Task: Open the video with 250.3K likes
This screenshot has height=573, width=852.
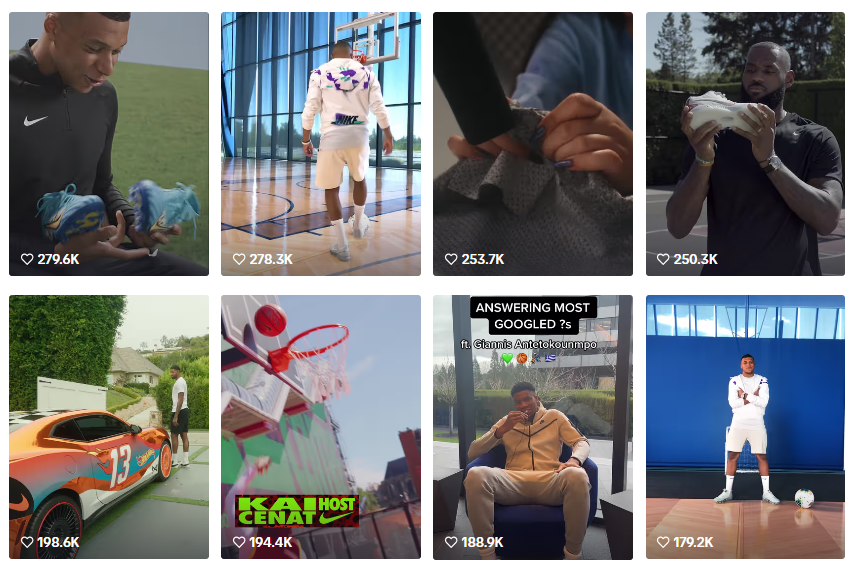Action: 745,143
